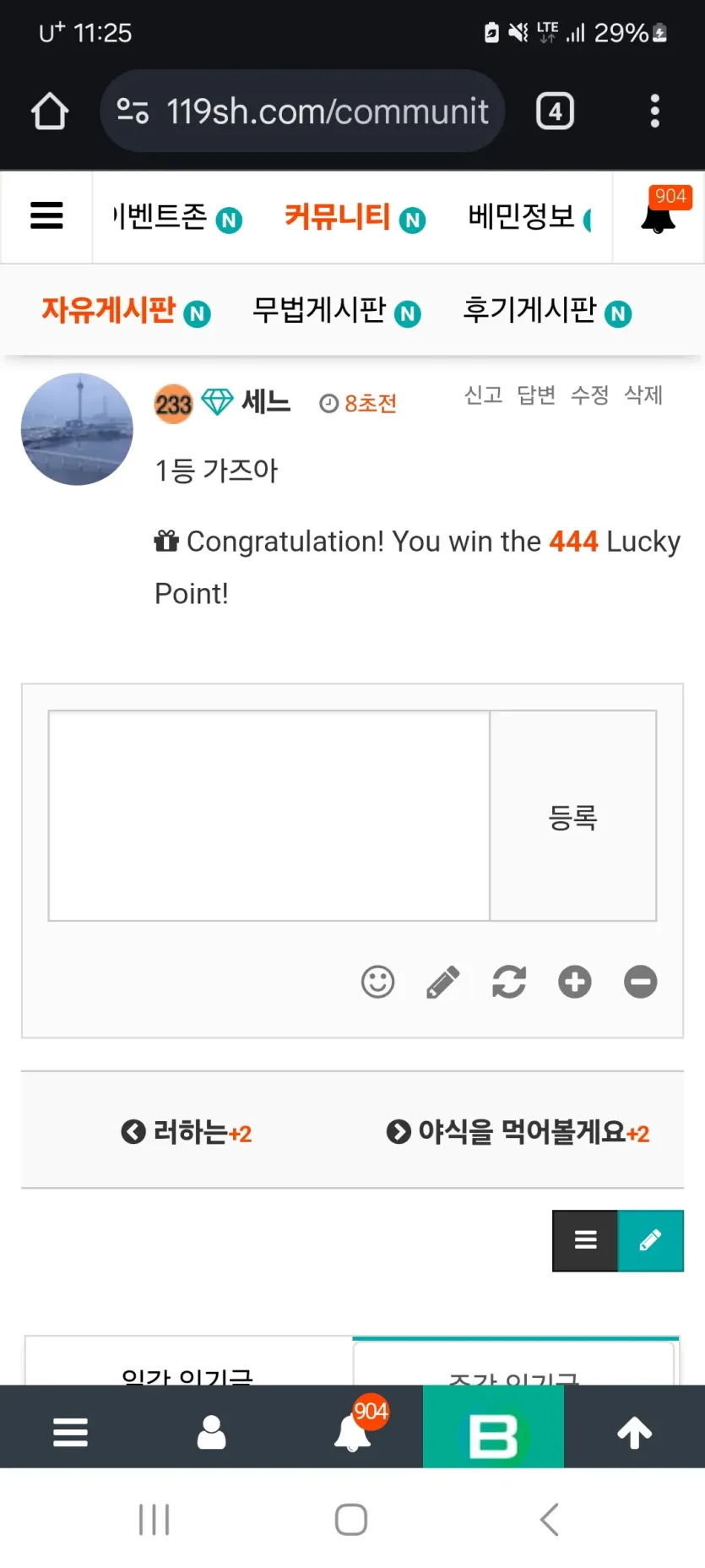Jump to top with the up arrow
Image resolution: width=705 pixels, height=1568 pixels.
click(x=634, y=1433)
